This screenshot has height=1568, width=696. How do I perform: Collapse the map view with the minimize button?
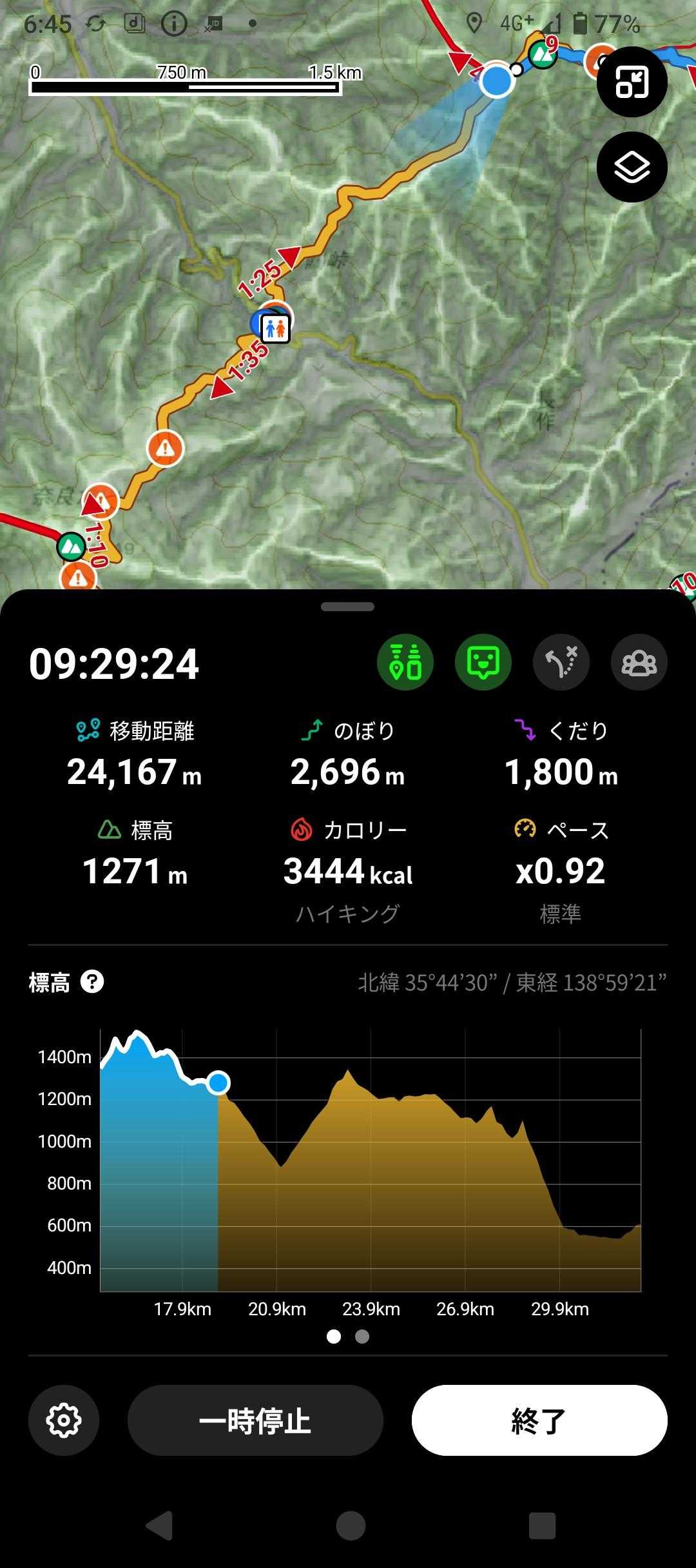(632, 82)
